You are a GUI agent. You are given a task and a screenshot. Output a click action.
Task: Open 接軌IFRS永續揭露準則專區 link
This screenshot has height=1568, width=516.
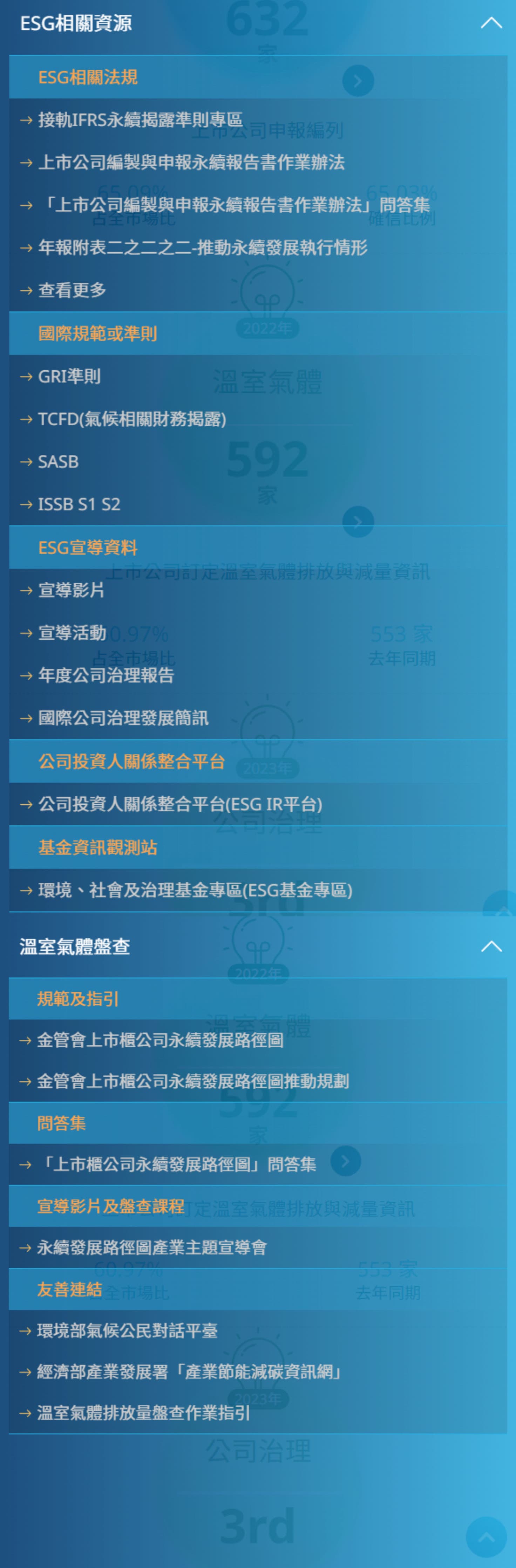click(140, 120)
